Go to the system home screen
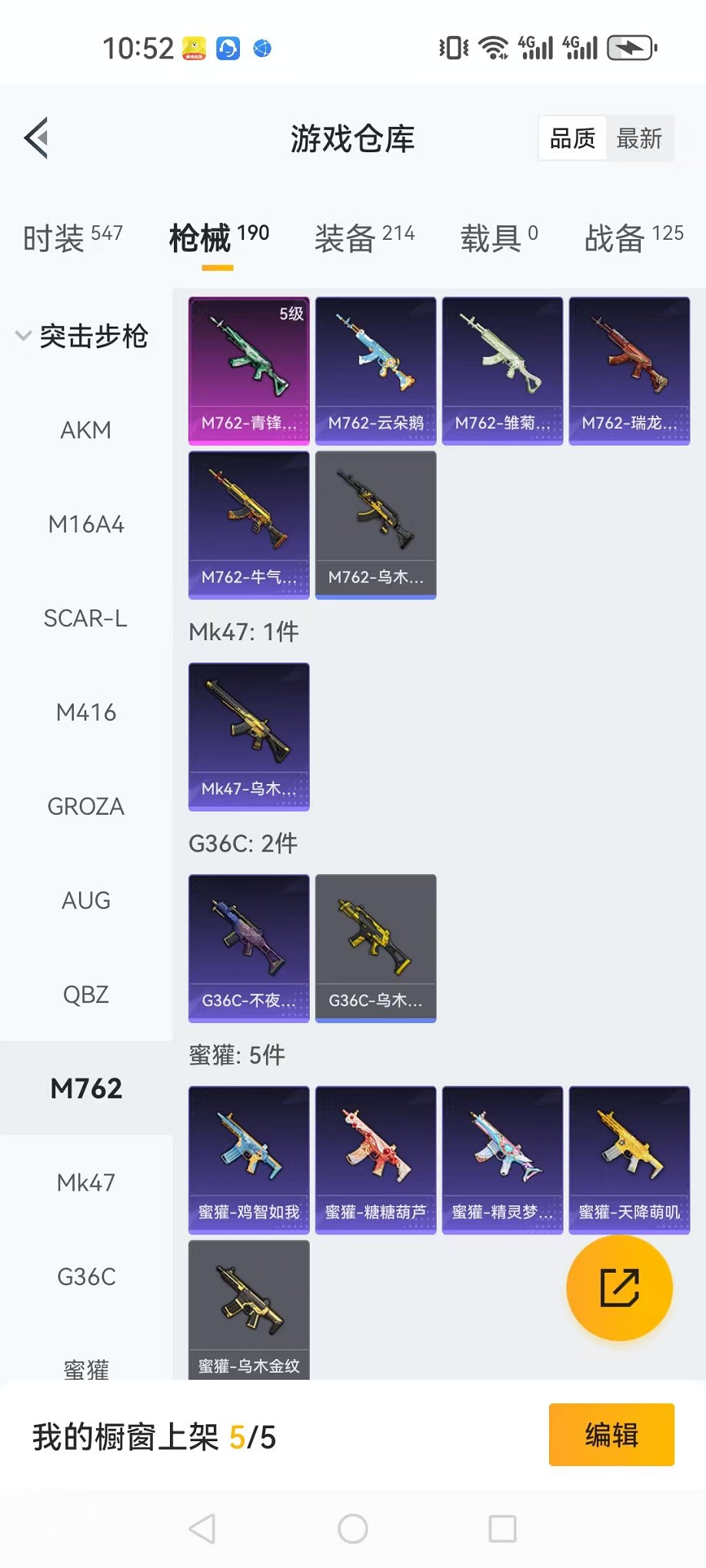The image size is (706, 1568). point(352,1529)
